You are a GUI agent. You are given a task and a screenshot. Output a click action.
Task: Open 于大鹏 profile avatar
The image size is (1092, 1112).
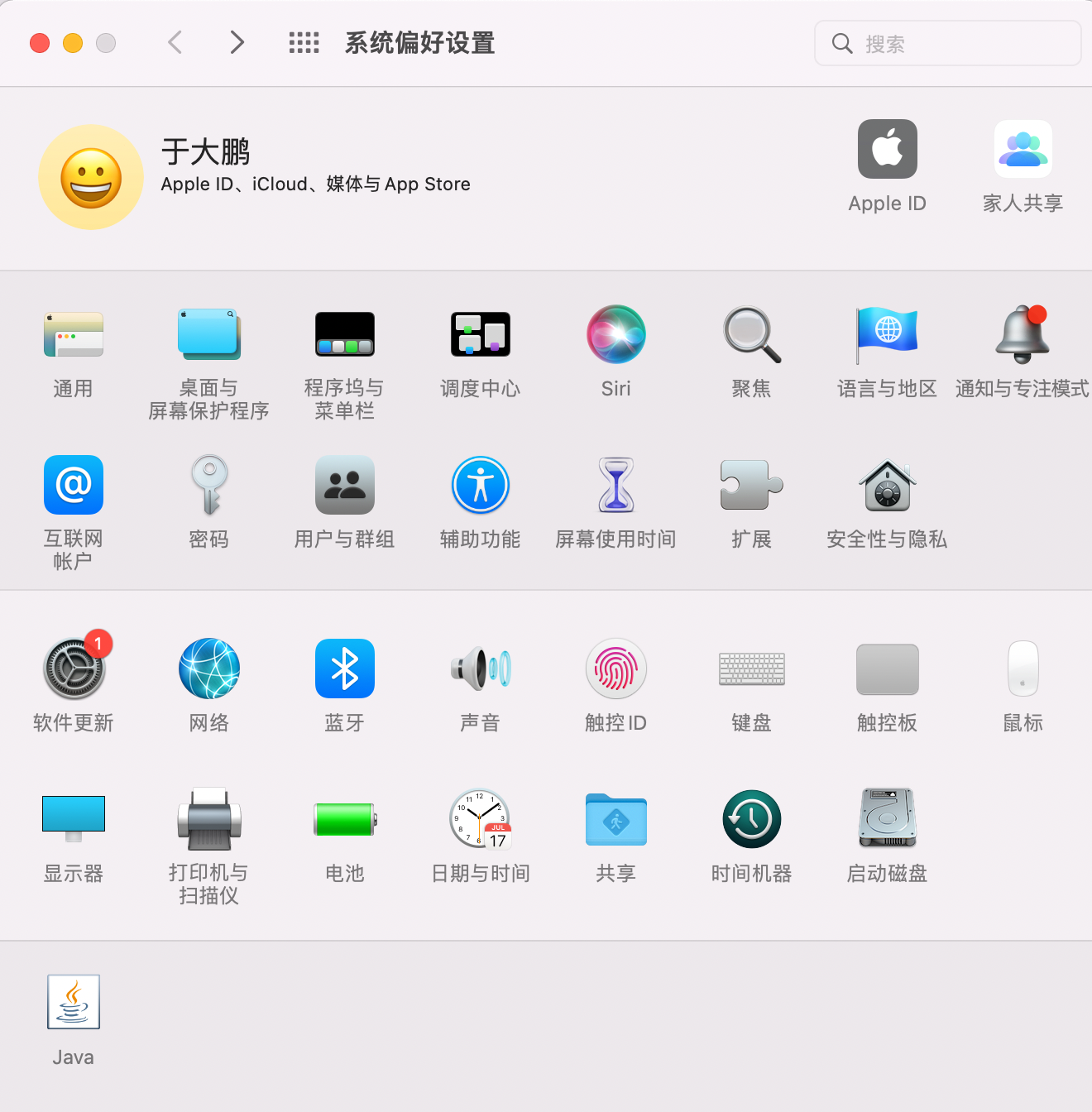pos(91,177)
